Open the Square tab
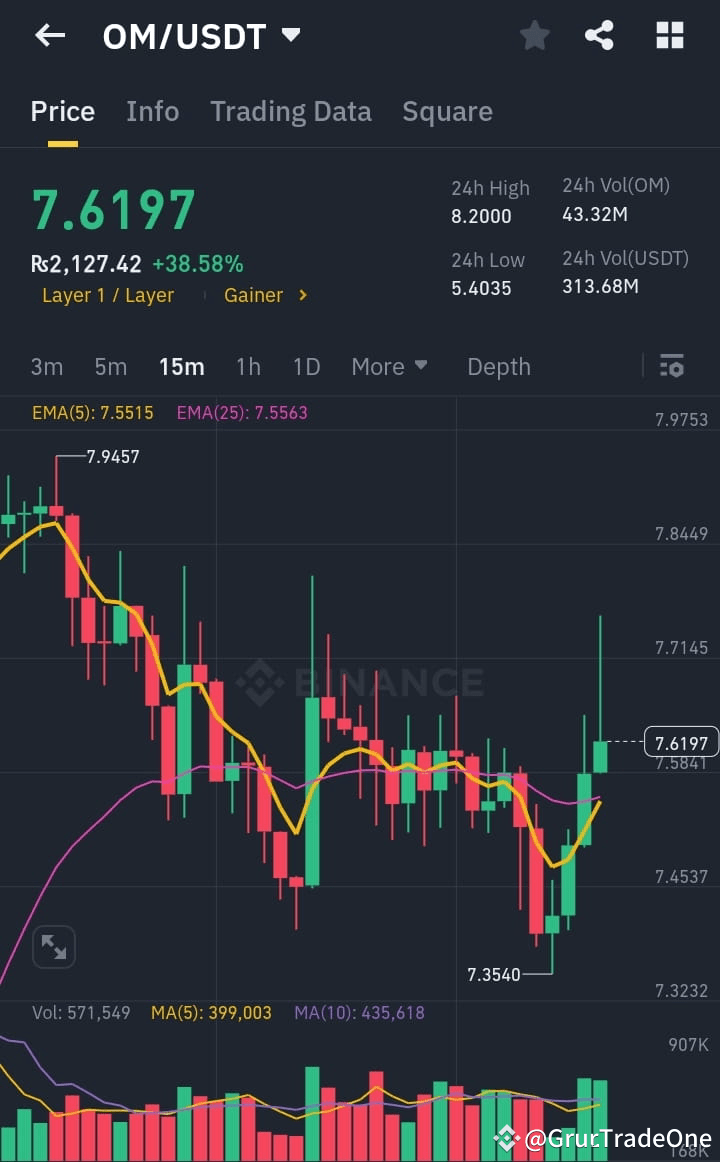The width and height of the screenshot is (720, 1162). point(447,111)
